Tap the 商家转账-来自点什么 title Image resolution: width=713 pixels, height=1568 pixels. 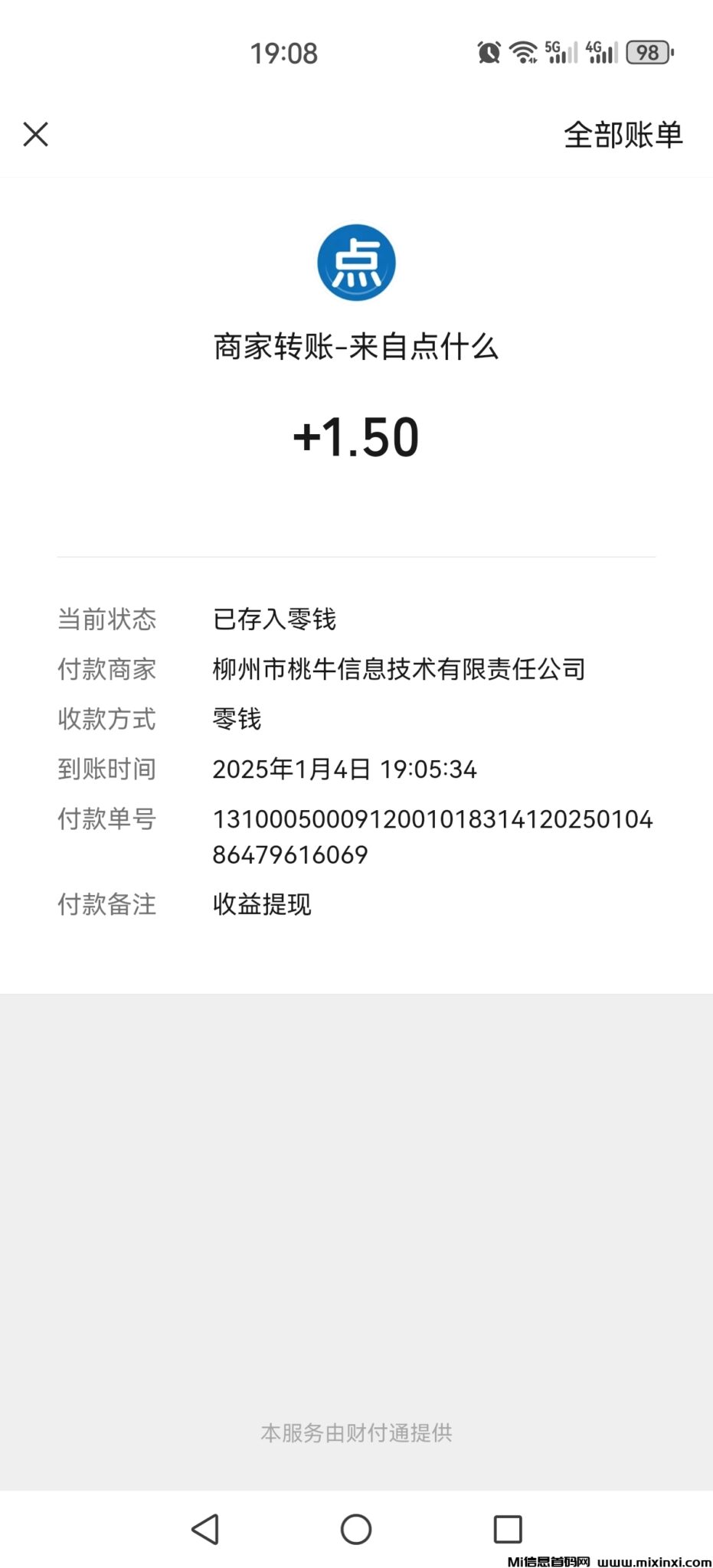coord(356,348)
